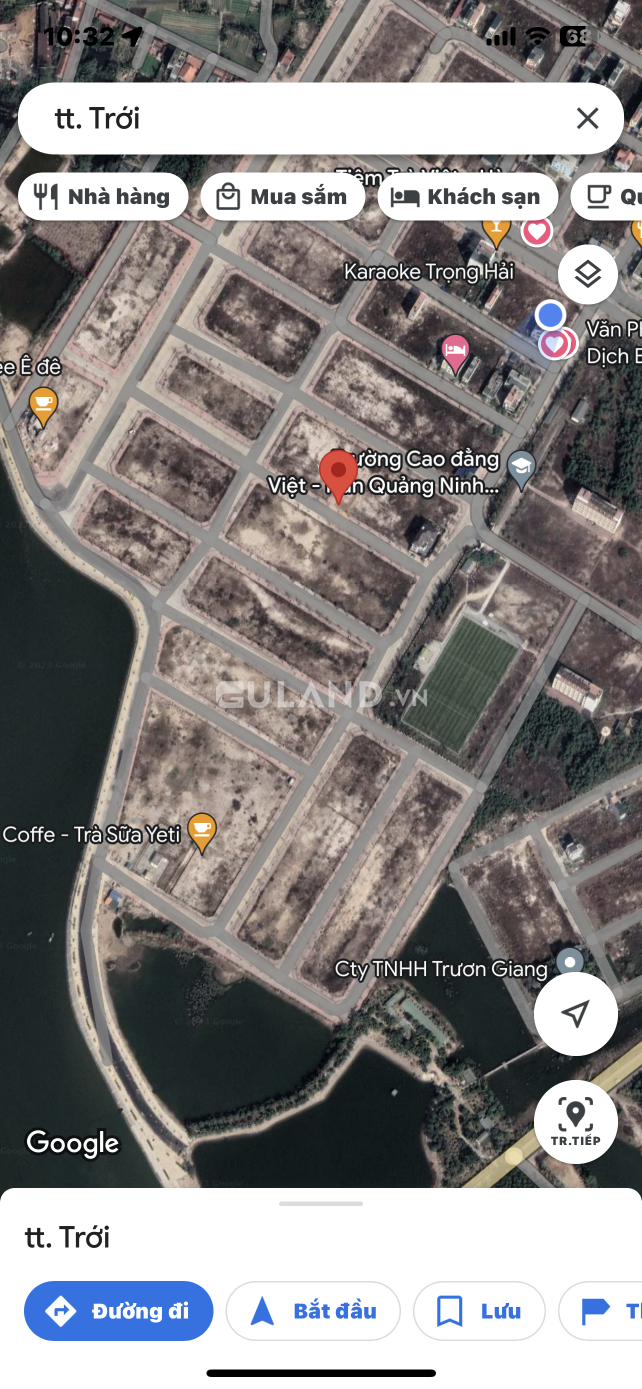Open the TR.TIẾP live view button
Viewport: 642px width, 1389px height.
[x=575, y=1122]
